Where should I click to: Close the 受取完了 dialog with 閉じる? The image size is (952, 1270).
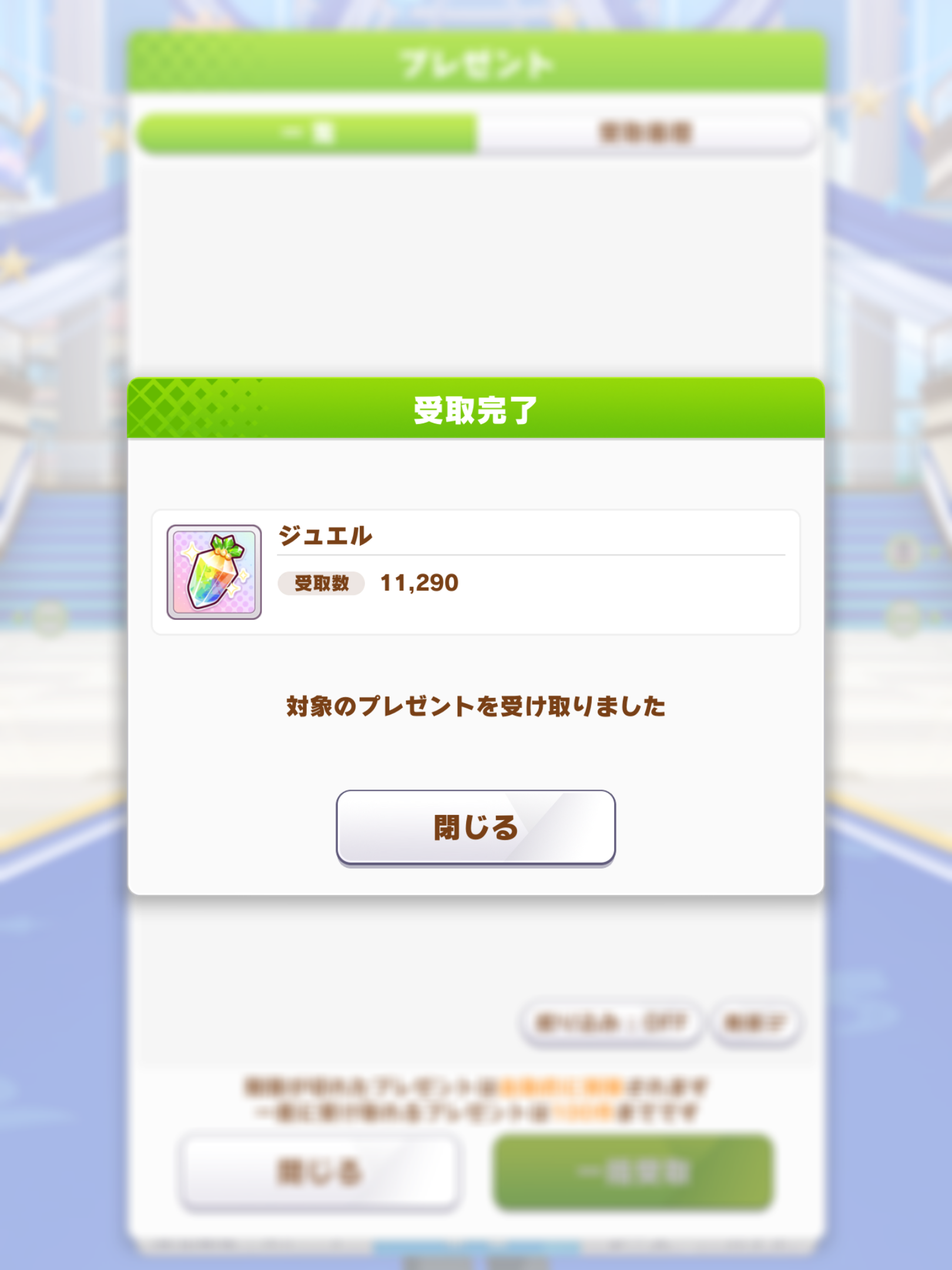(x=475, y=827)
